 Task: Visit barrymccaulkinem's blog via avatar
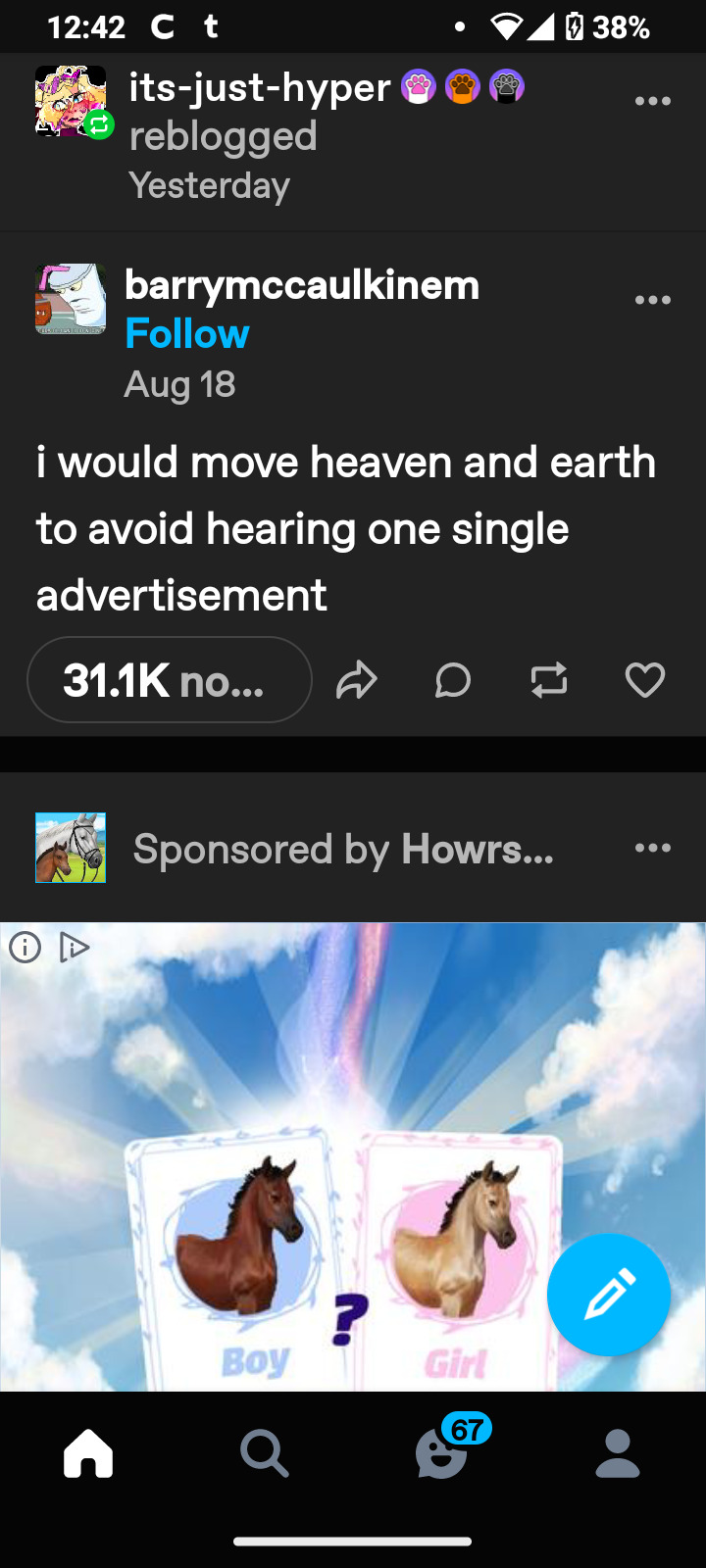(71, 299)
